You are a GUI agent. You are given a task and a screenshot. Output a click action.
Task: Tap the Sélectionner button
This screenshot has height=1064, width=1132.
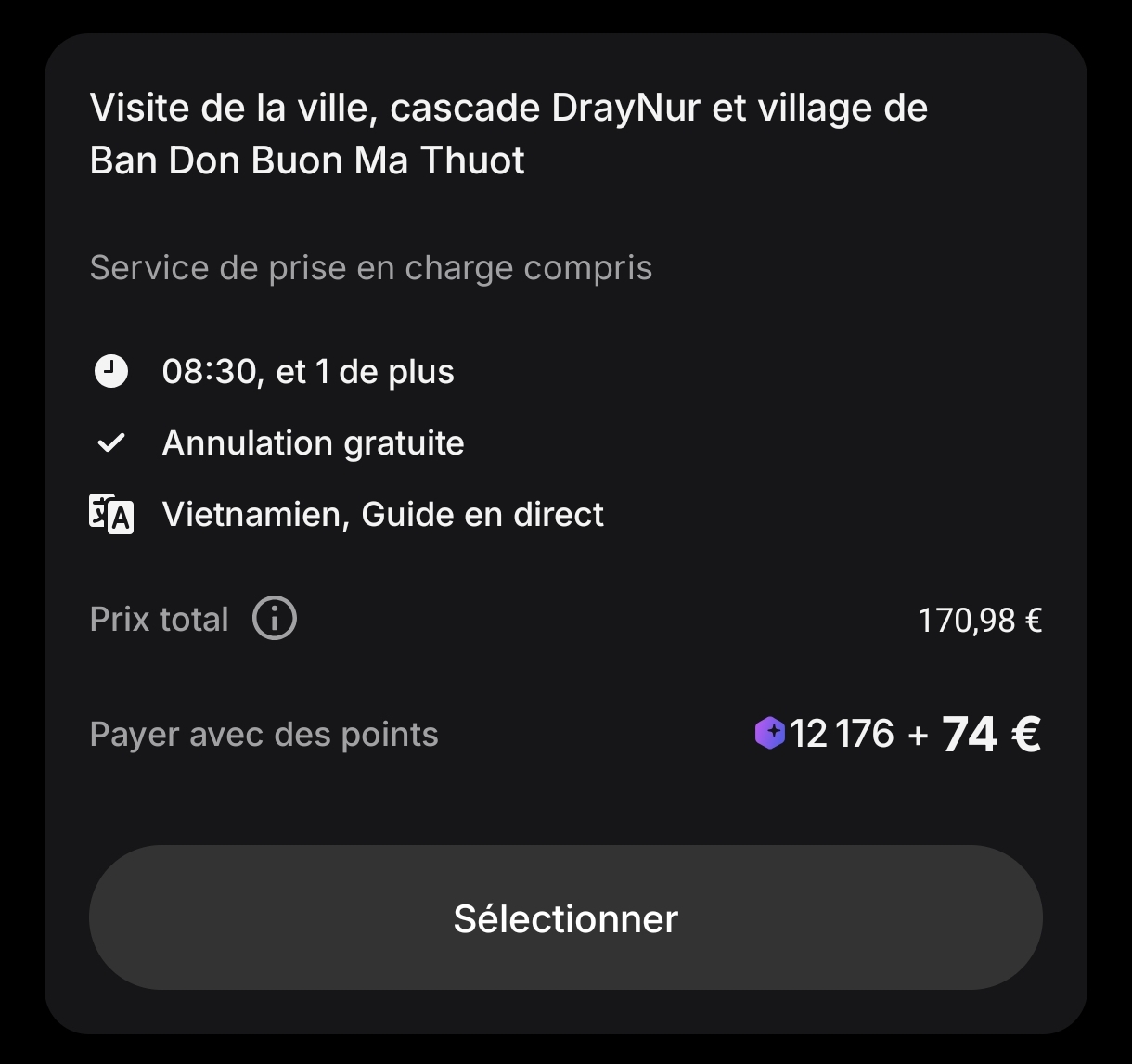tap(565, 917)
